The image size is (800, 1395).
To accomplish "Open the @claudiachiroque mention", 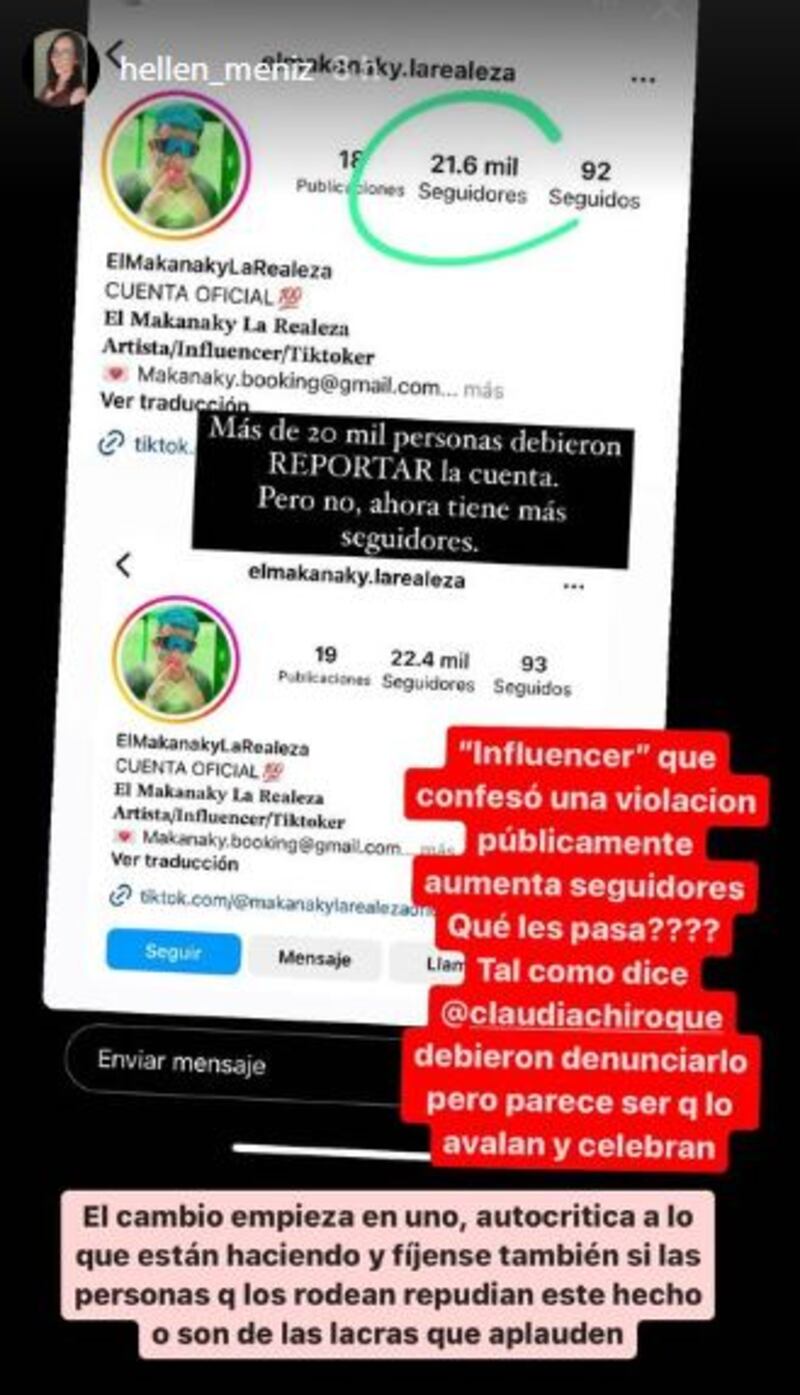I will [x=582, y=1016].
